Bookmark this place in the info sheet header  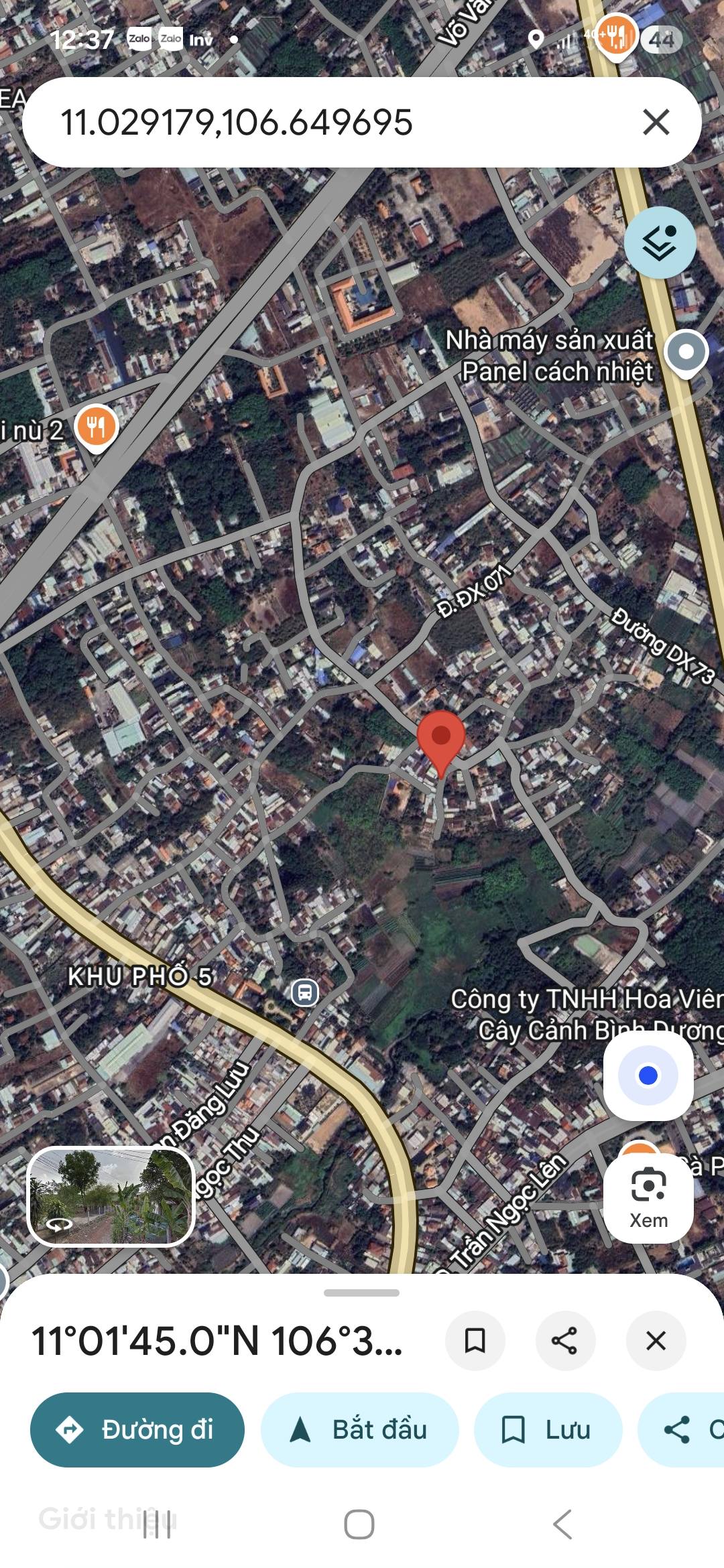(475, 1341)
